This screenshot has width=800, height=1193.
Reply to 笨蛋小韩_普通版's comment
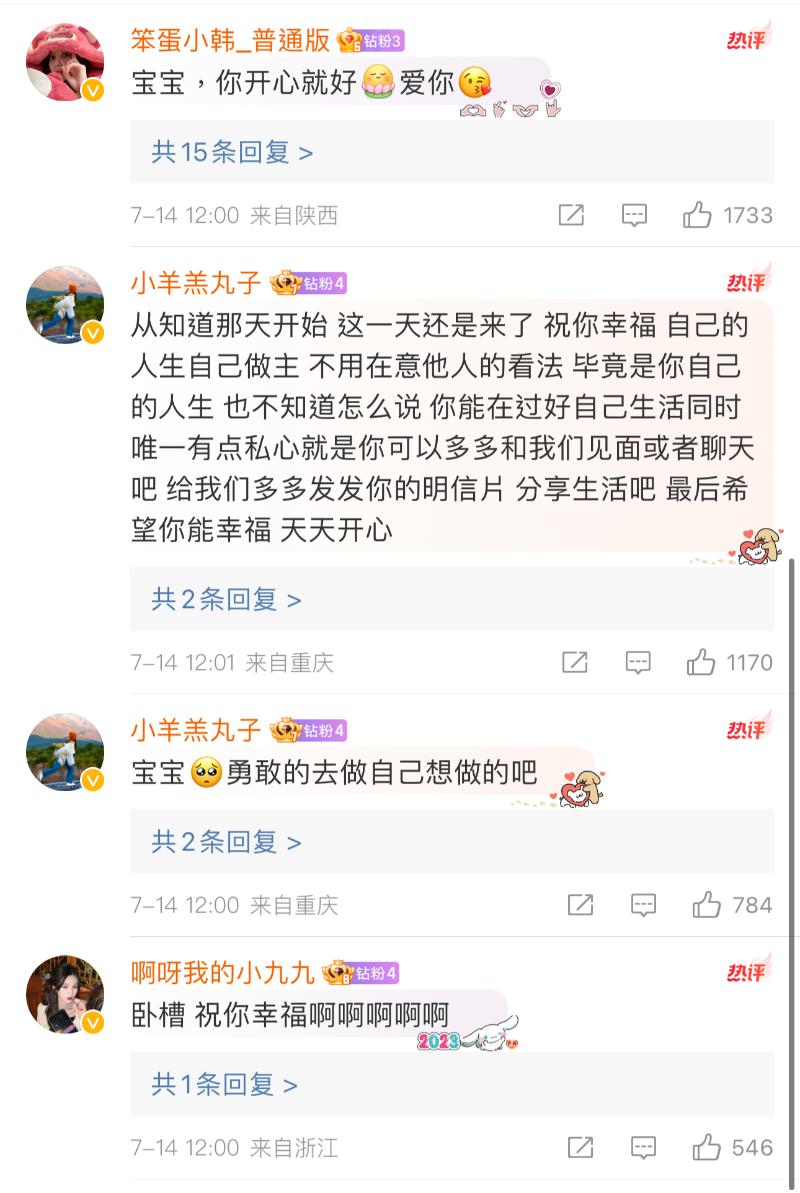[x=634, y=215]
